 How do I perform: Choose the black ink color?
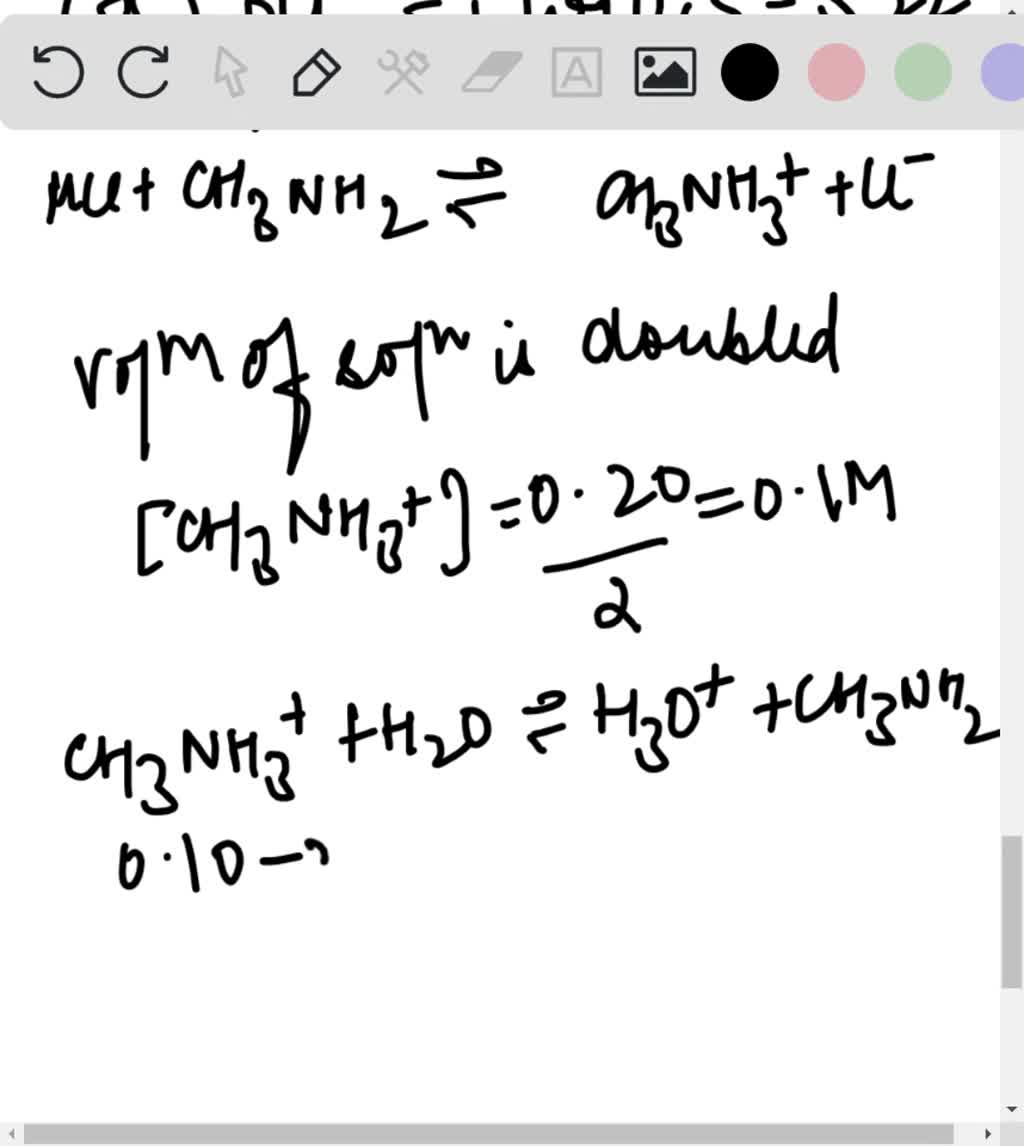tap(750, 75)
